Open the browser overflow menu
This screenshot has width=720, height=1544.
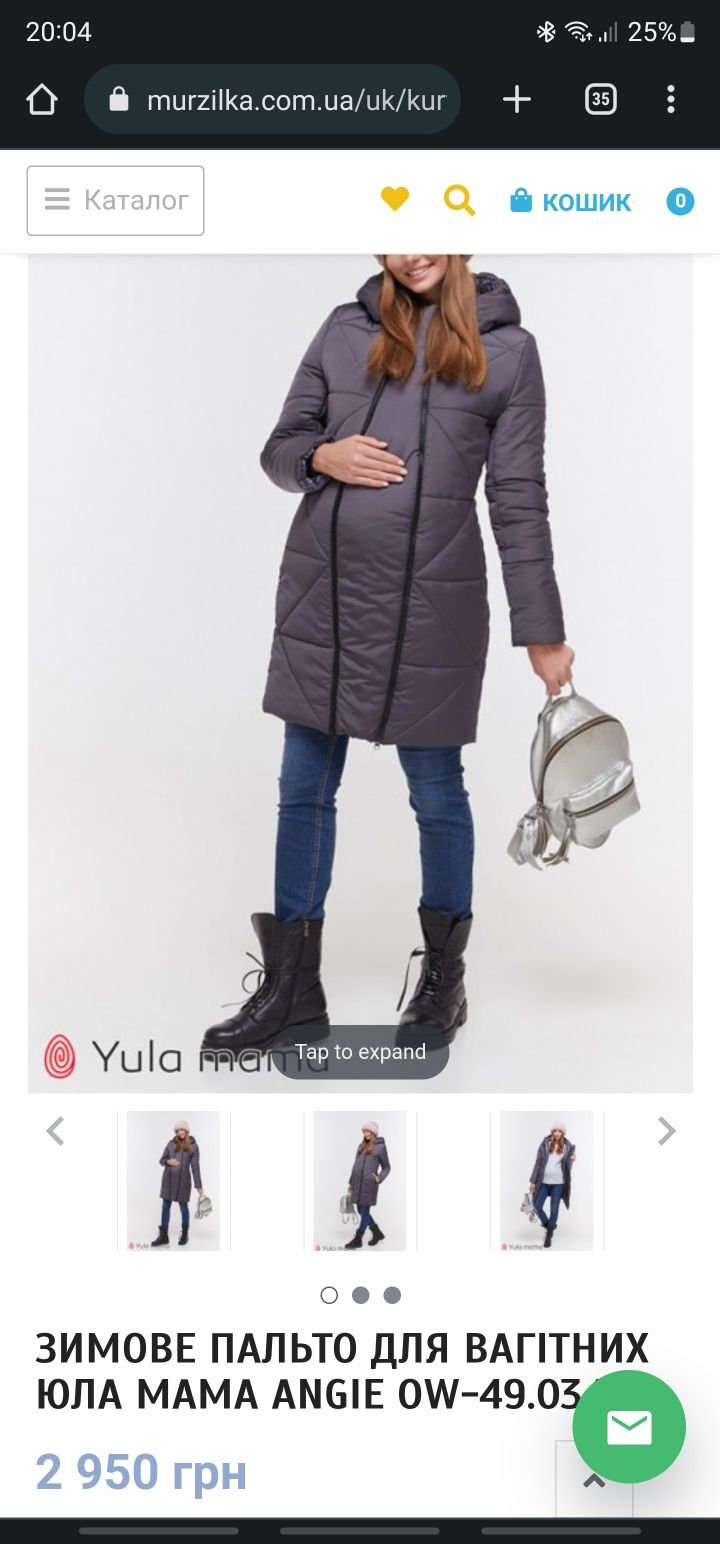(x=670, y=99)
